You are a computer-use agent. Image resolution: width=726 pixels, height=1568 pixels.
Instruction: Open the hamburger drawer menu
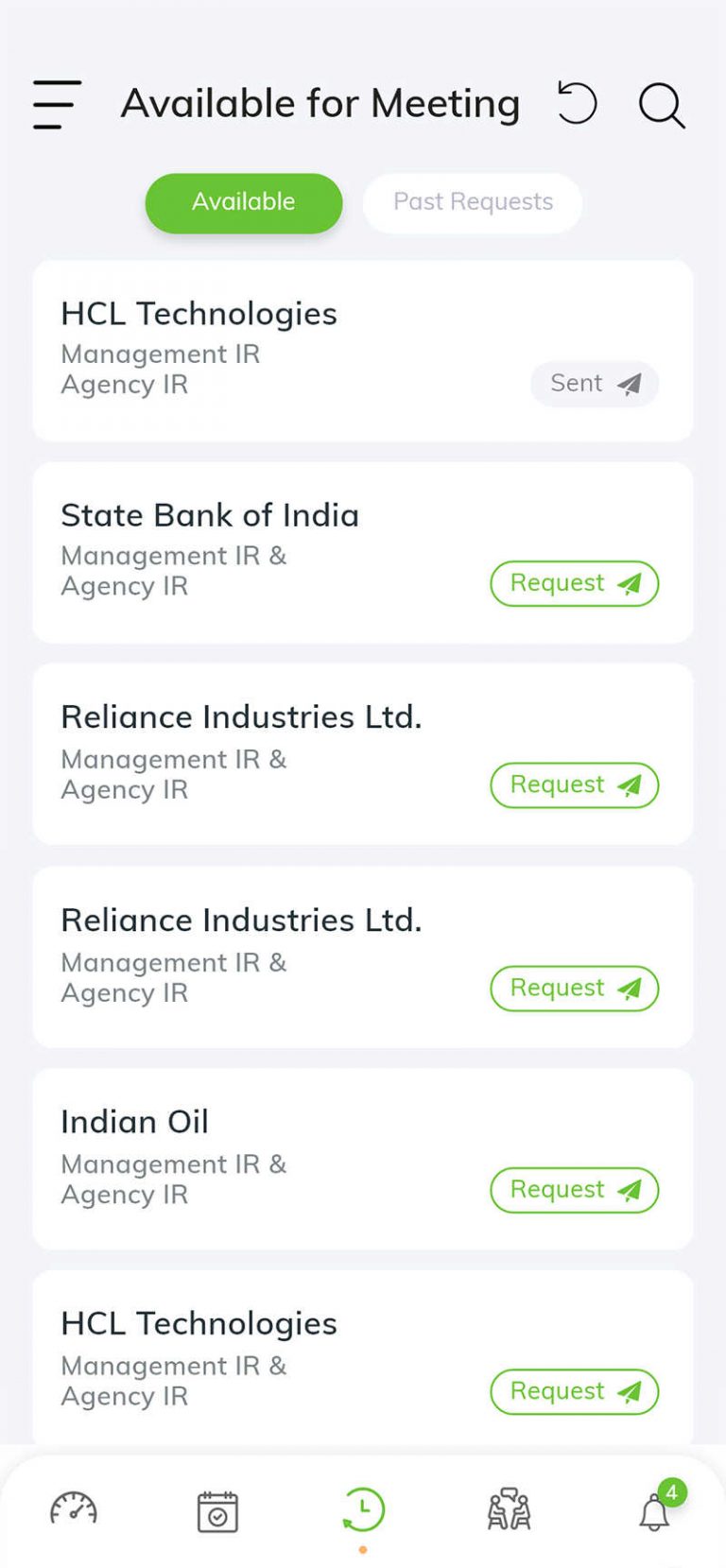[x=57, y=104]
